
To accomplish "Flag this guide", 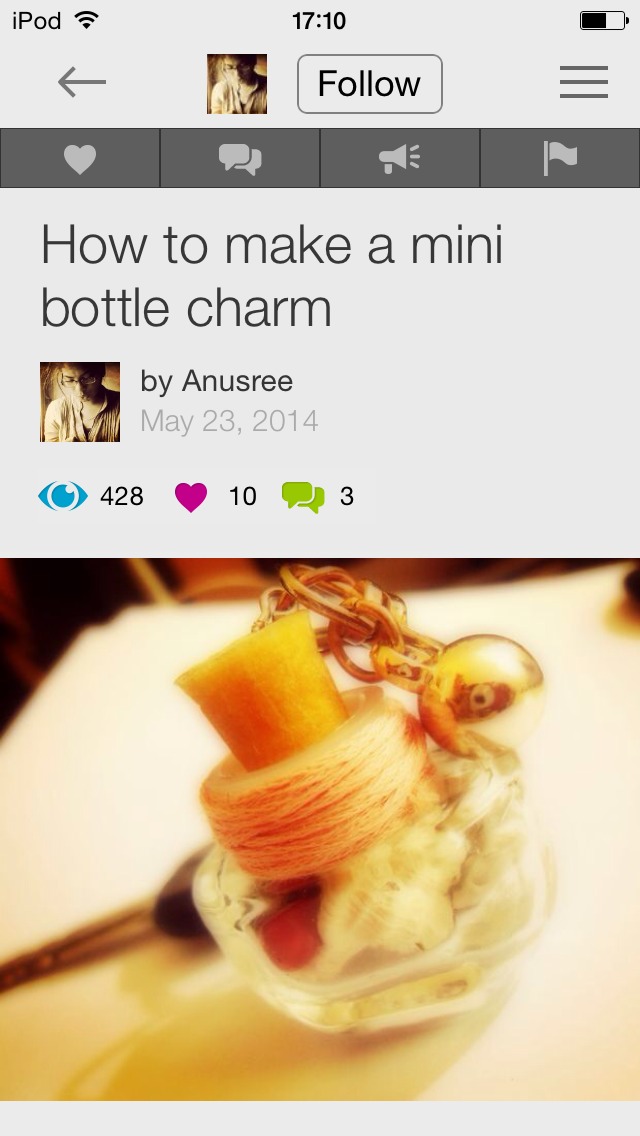I will pyautogui.click(x=560, y=159).
